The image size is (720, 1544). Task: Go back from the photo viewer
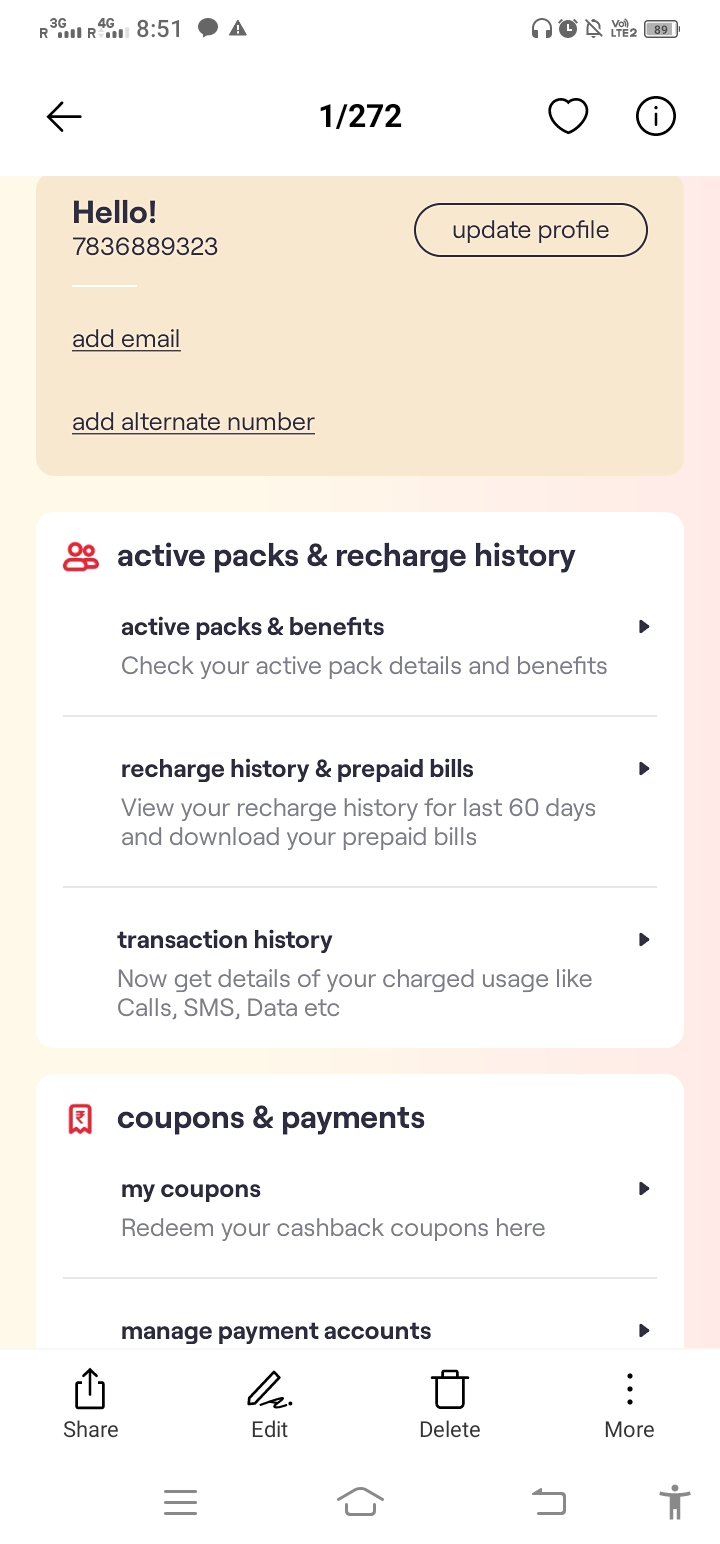point(64,117)
